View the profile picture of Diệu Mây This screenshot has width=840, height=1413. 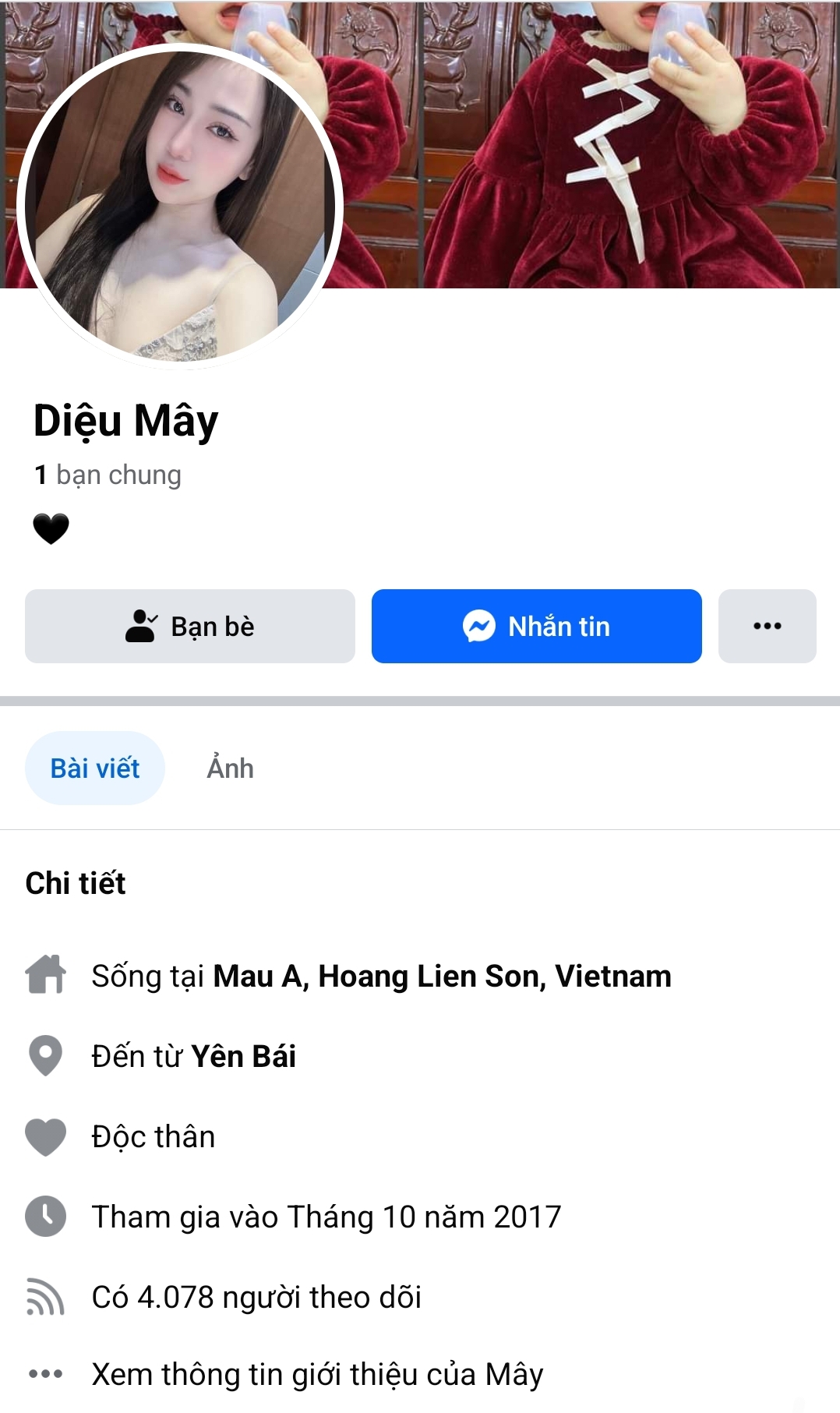click(180, 206)
